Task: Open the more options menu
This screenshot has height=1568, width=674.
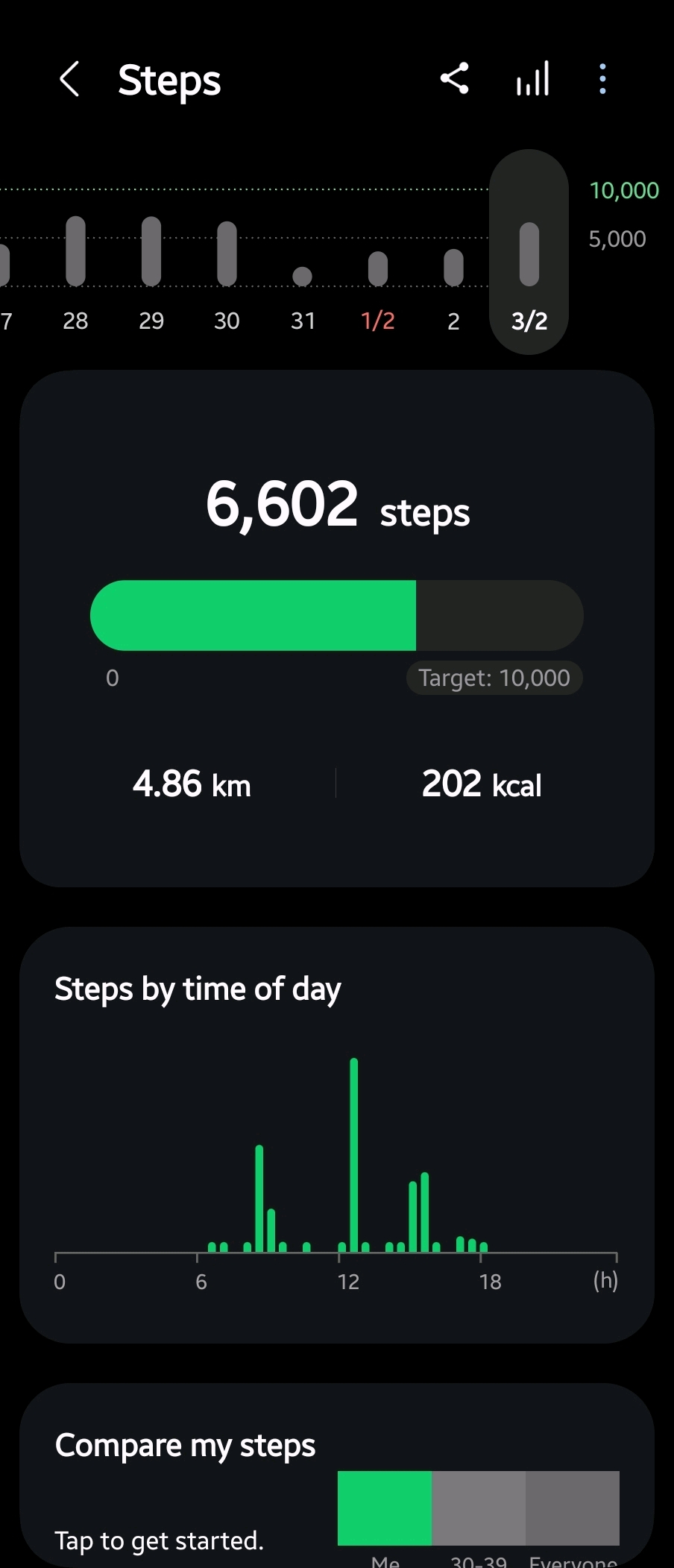Action: (602, 78)
